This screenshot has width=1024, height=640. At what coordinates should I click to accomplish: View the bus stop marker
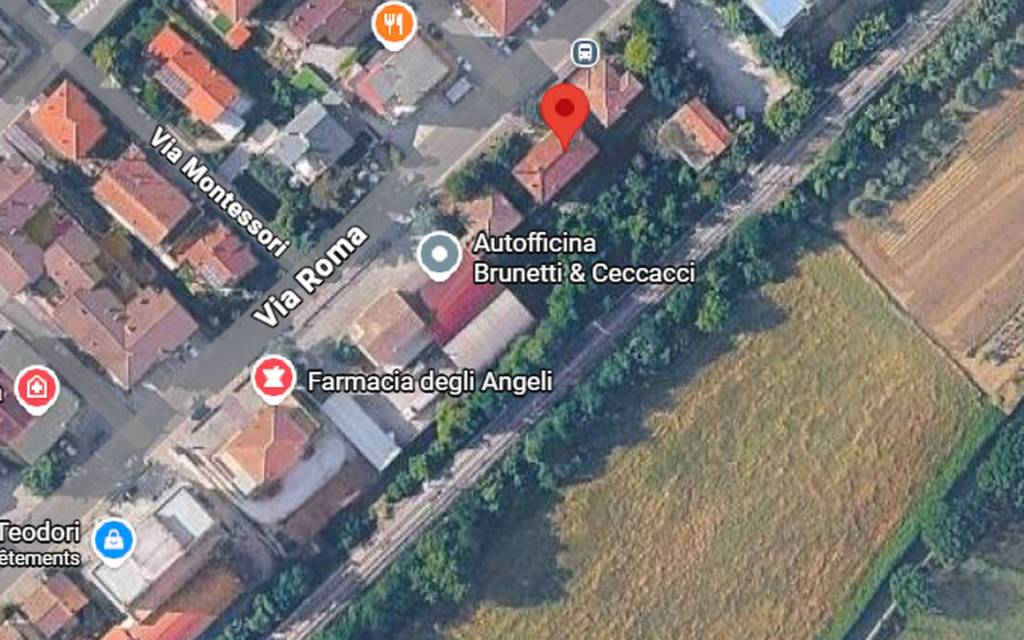[x=582, y=51]
